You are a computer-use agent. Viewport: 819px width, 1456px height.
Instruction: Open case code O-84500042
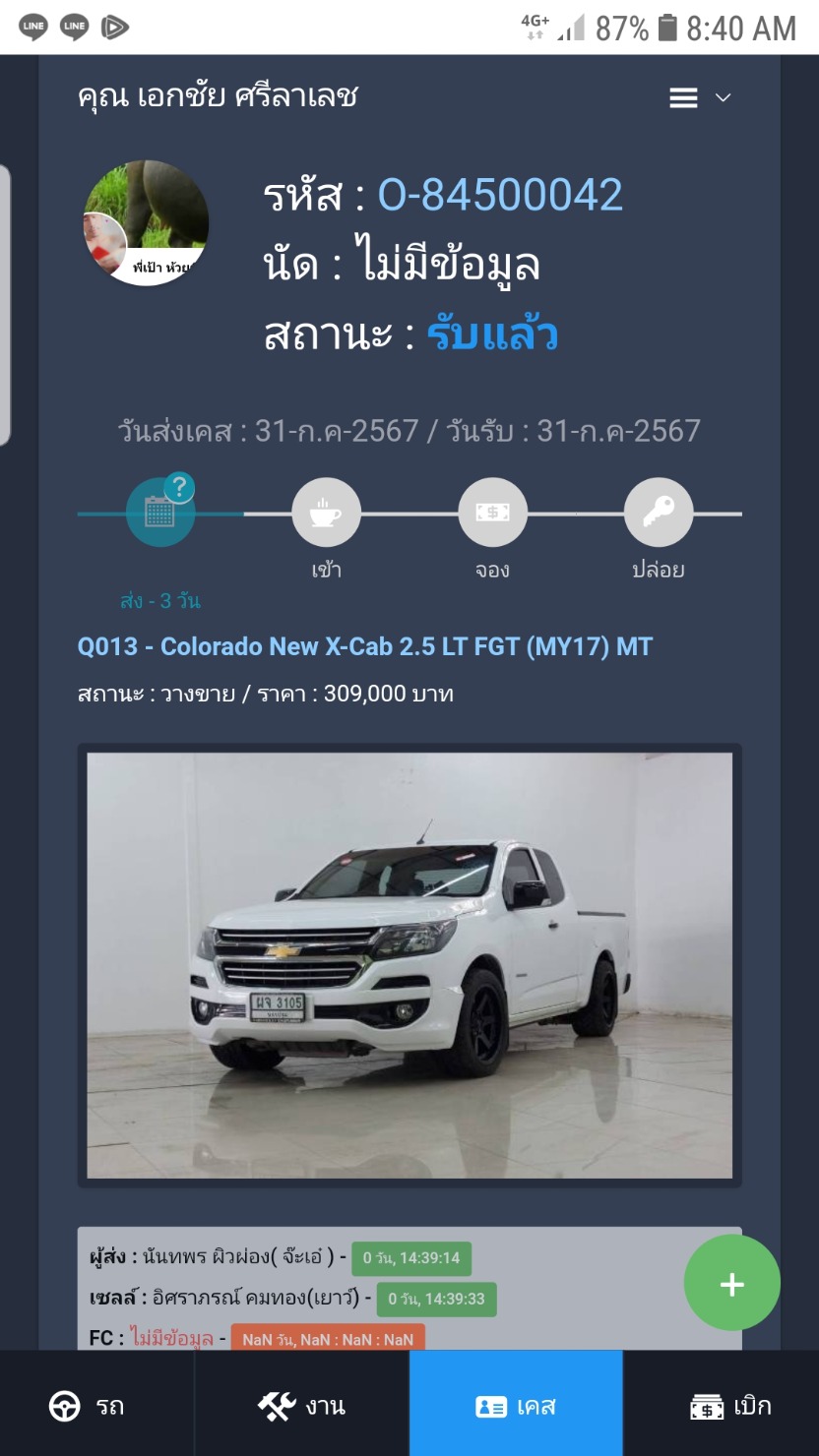tap(500, 195)
